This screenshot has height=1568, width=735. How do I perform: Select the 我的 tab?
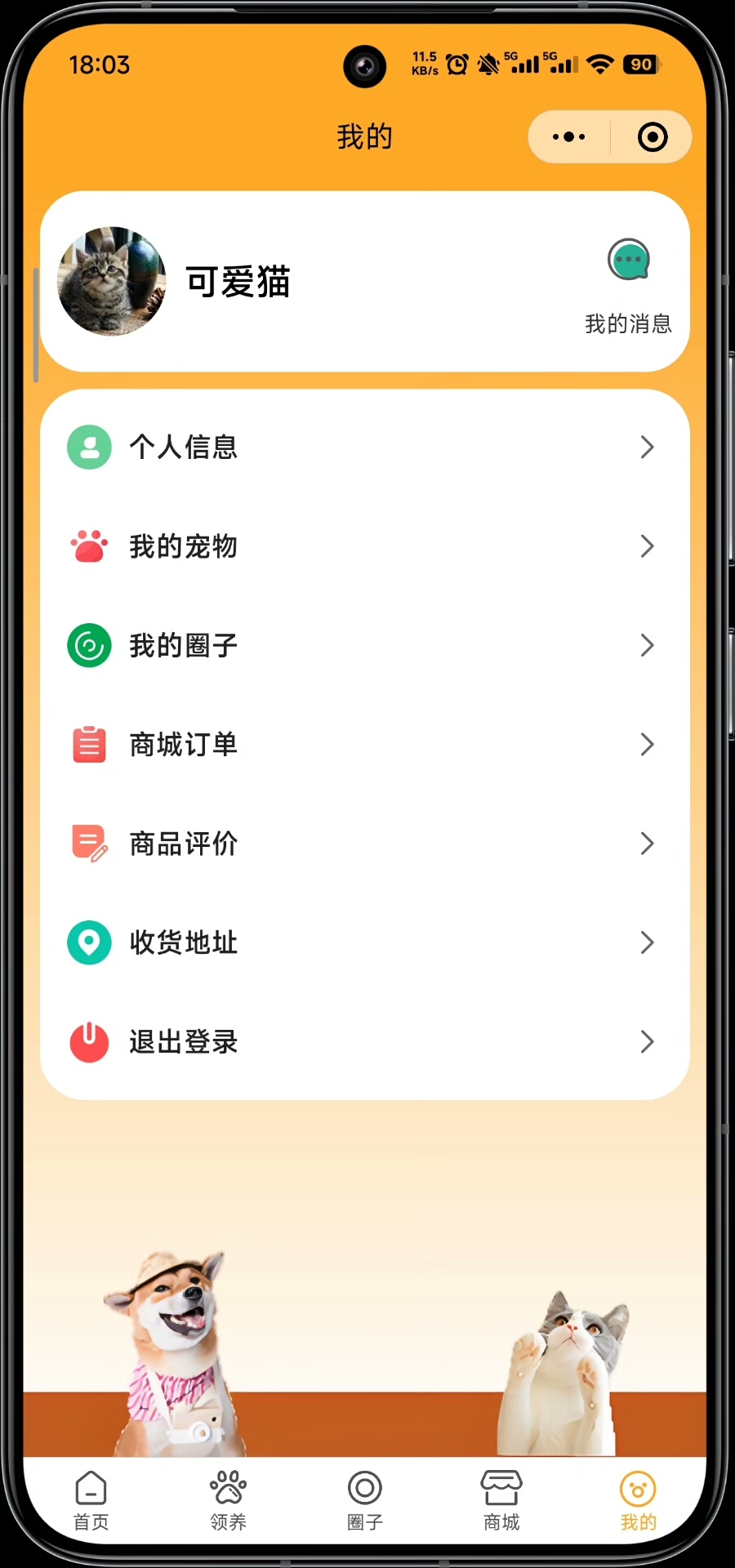coord(638,1500)
